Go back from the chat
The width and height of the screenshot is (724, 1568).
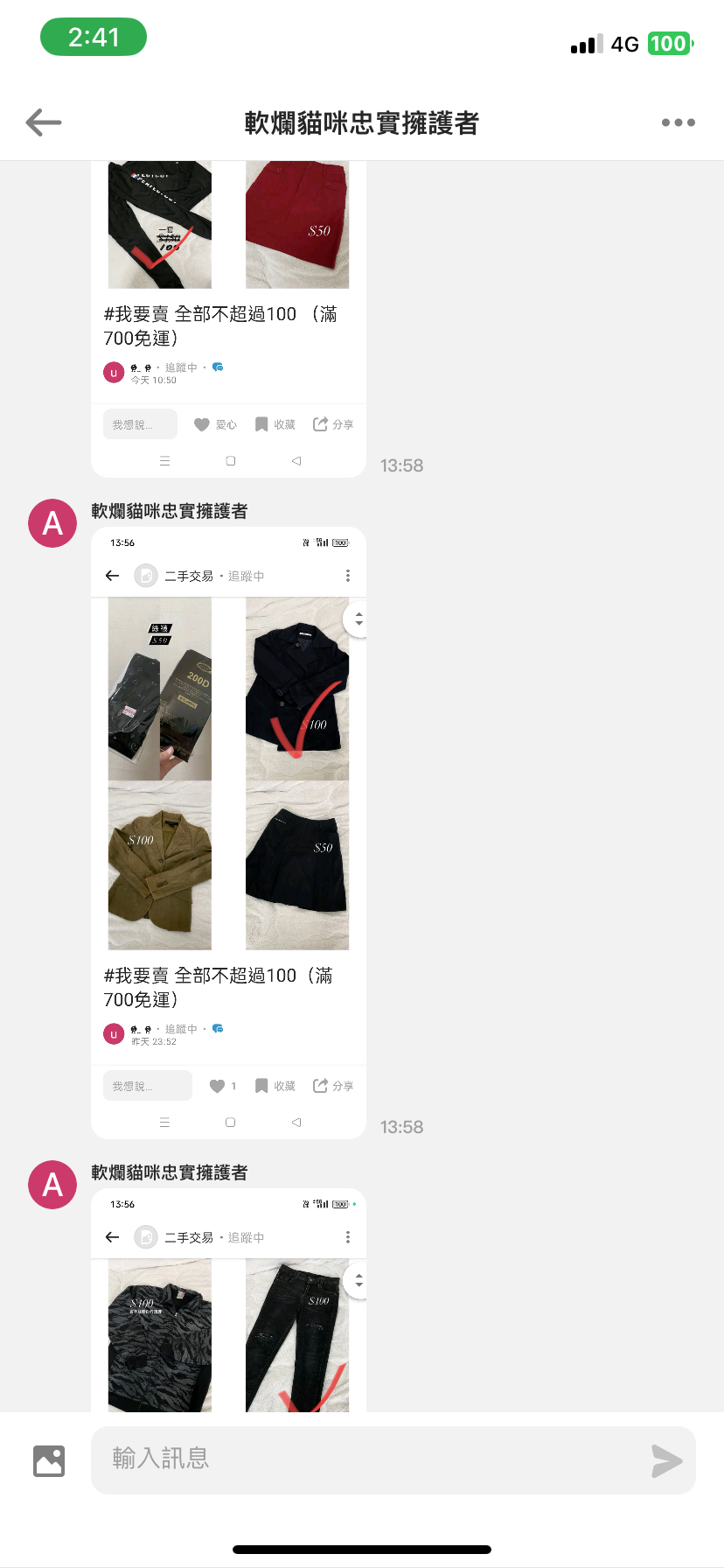44,122
